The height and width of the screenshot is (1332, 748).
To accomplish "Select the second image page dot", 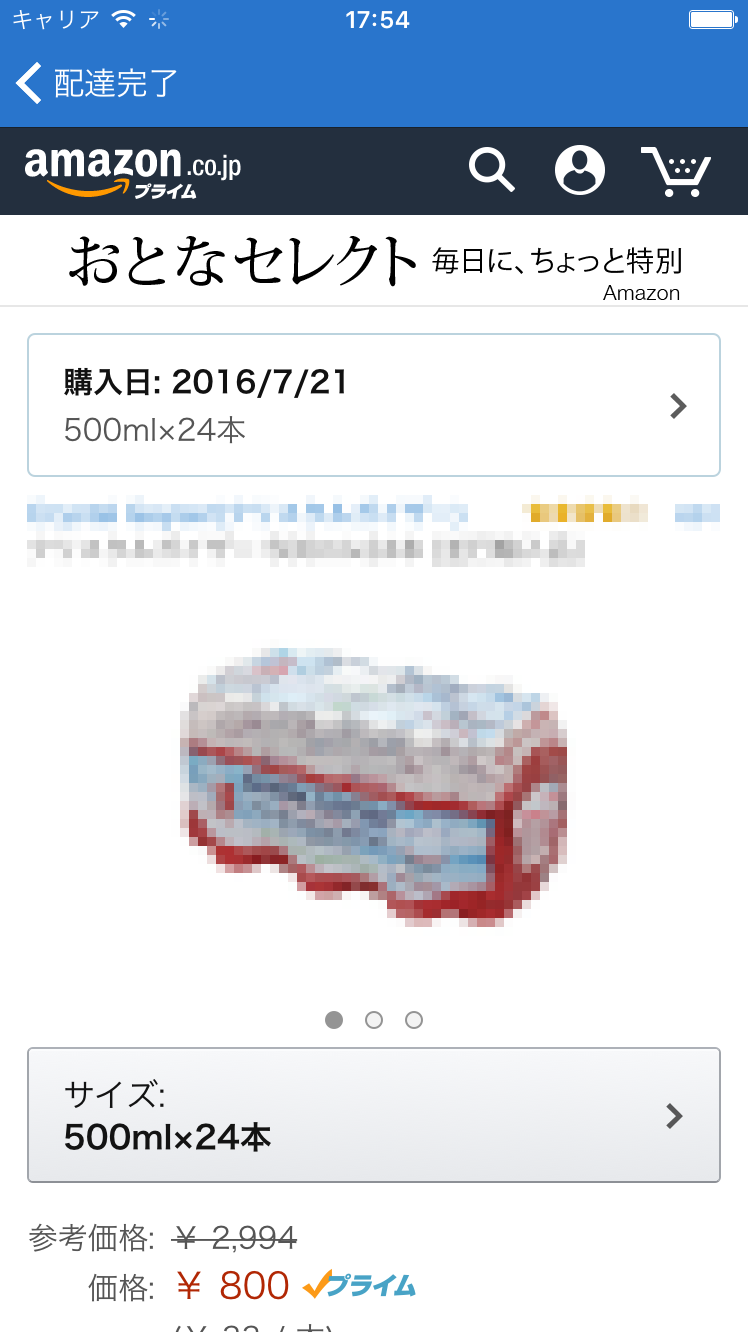I will click(x=374, y=1020).
